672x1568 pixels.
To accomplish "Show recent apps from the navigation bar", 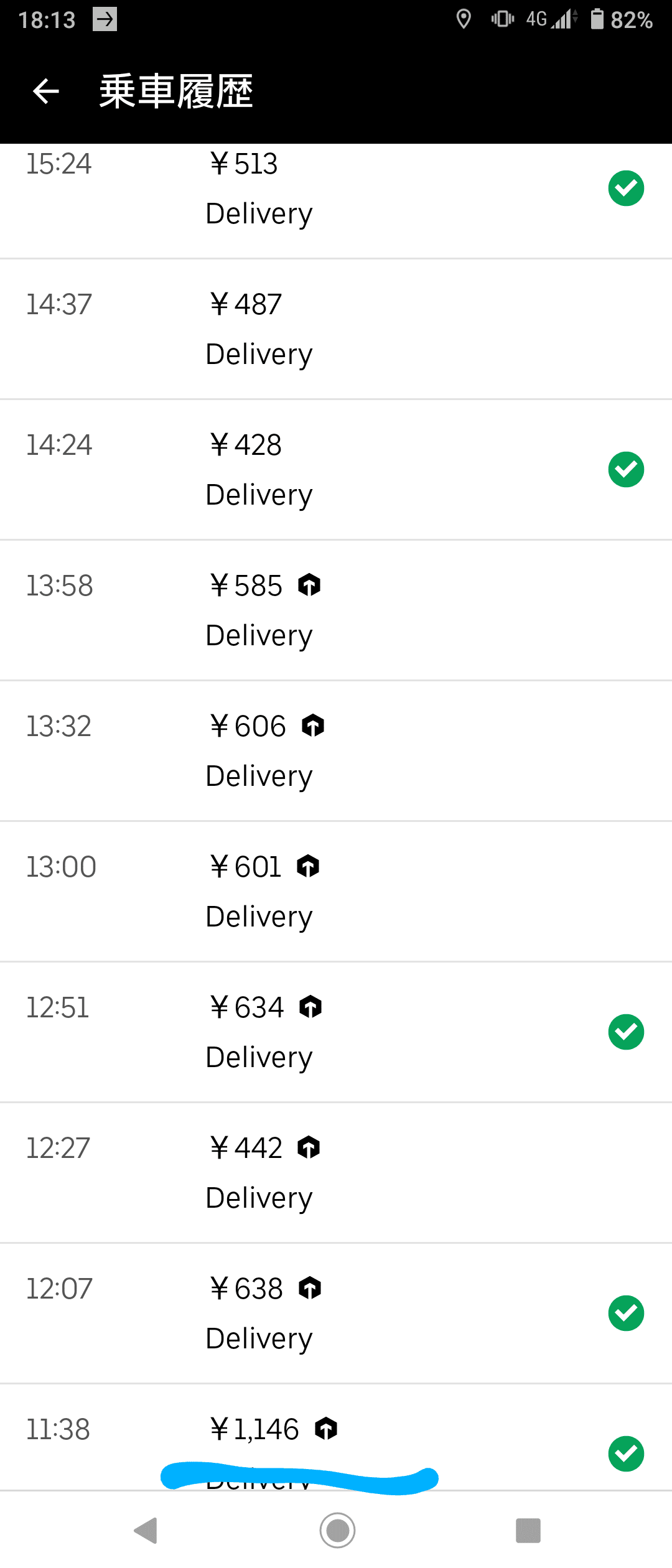I will click(528, 1530).
